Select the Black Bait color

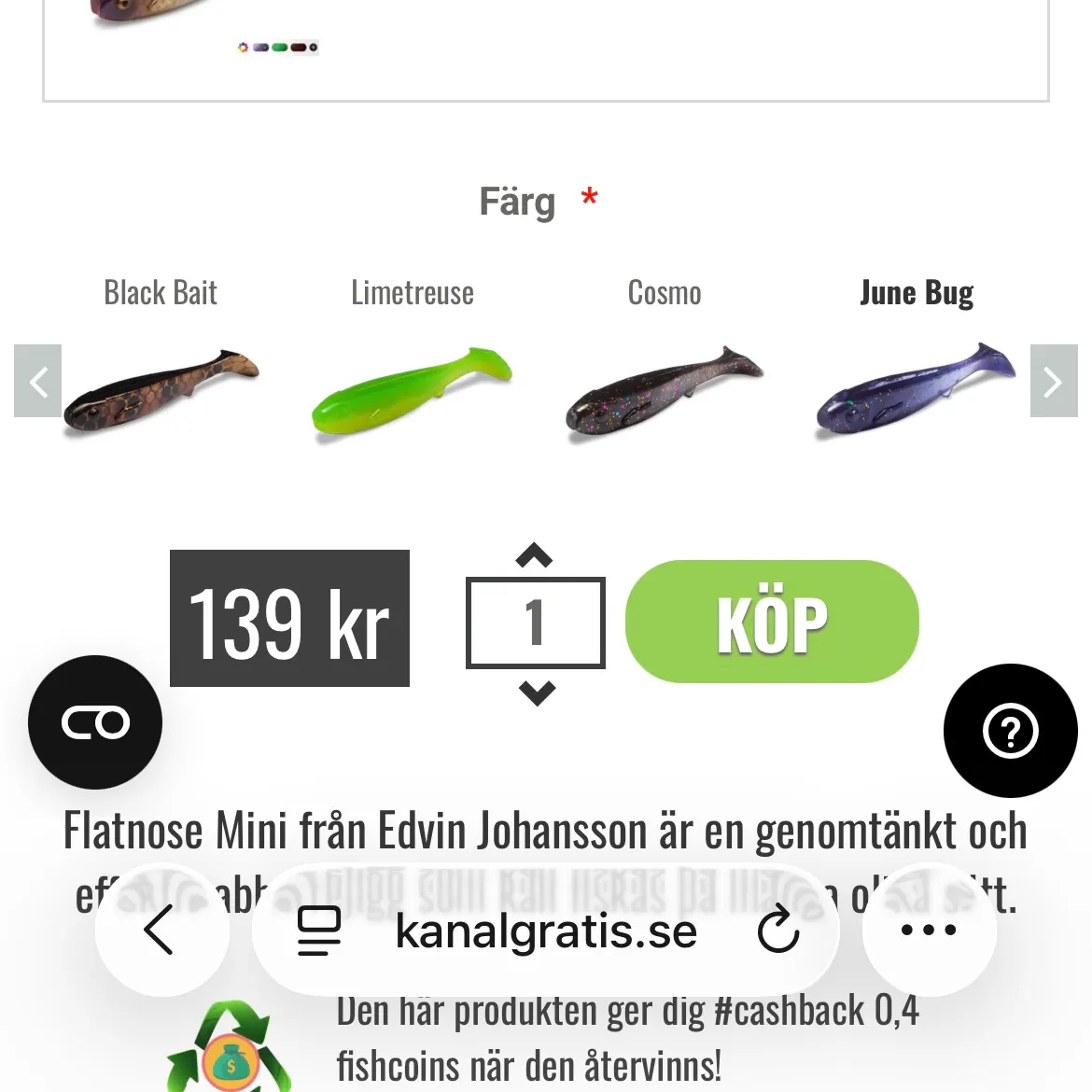pos(161,389)
